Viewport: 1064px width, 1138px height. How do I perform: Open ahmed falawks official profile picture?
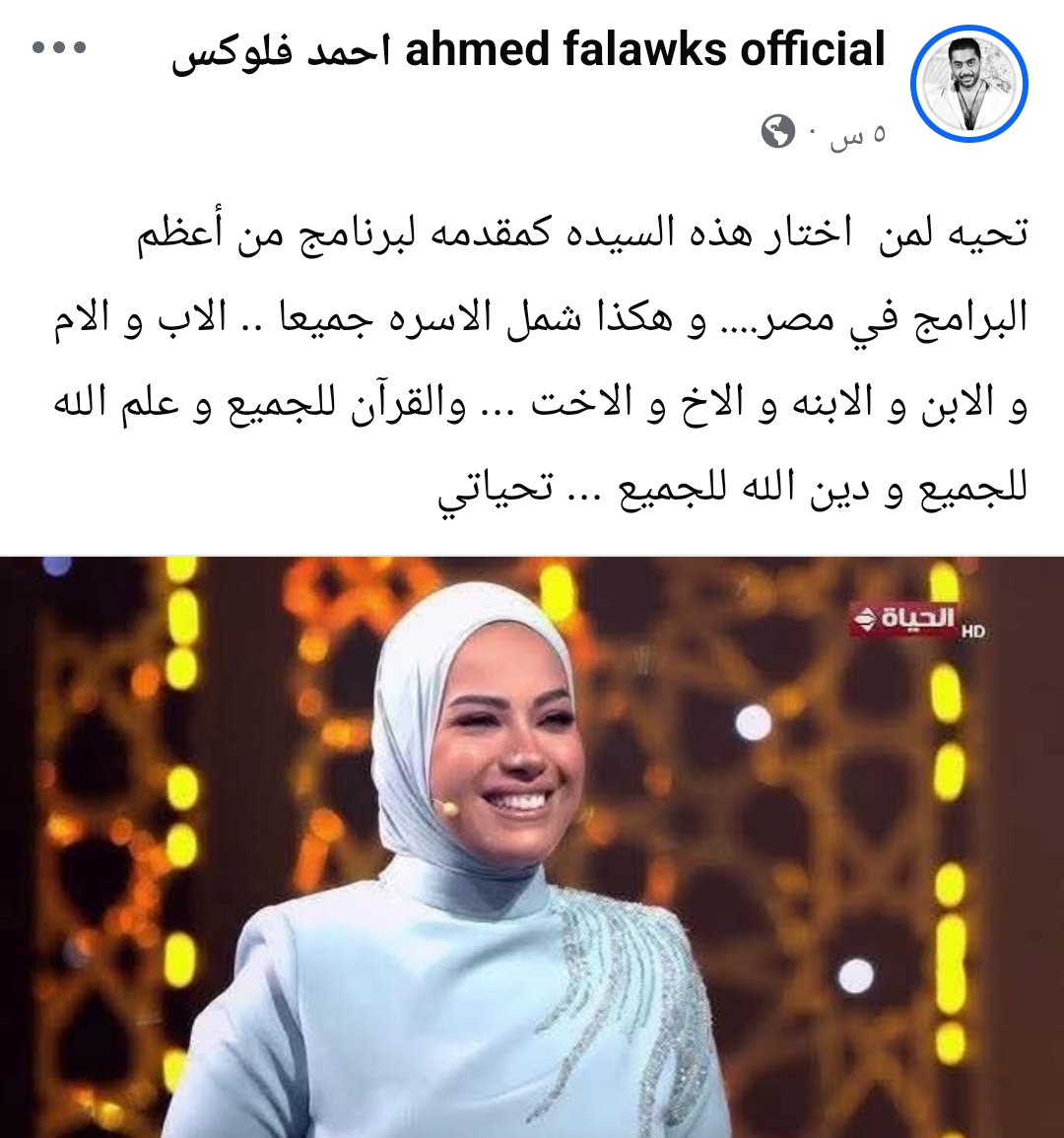pos(968,85)
